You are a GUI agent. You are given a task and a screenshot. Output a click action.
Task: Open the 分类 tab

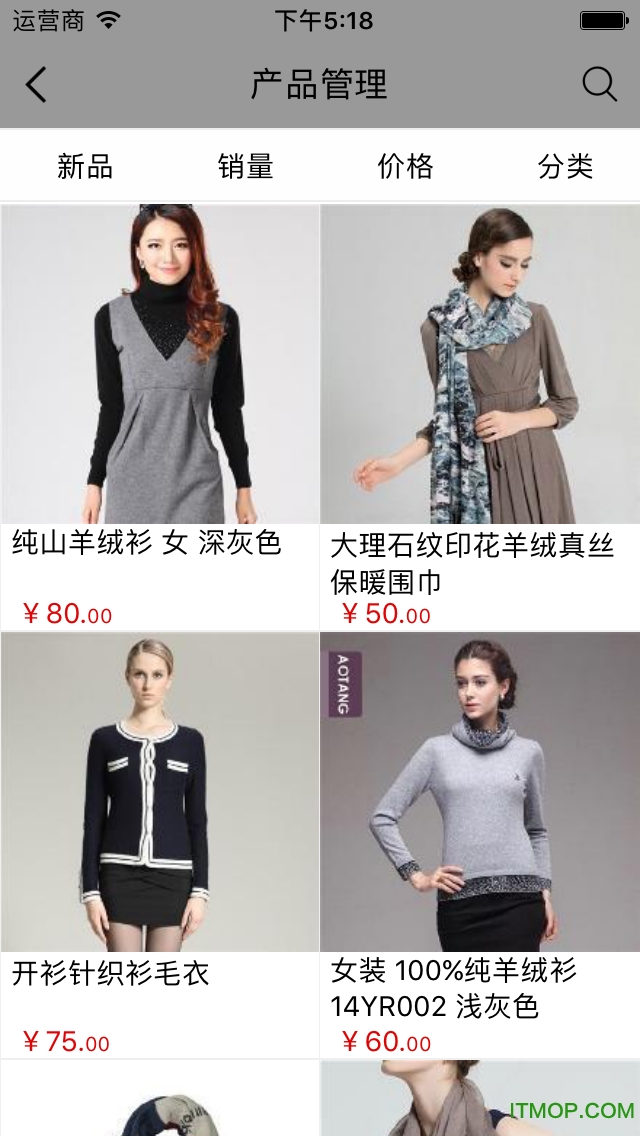point(565,166)
